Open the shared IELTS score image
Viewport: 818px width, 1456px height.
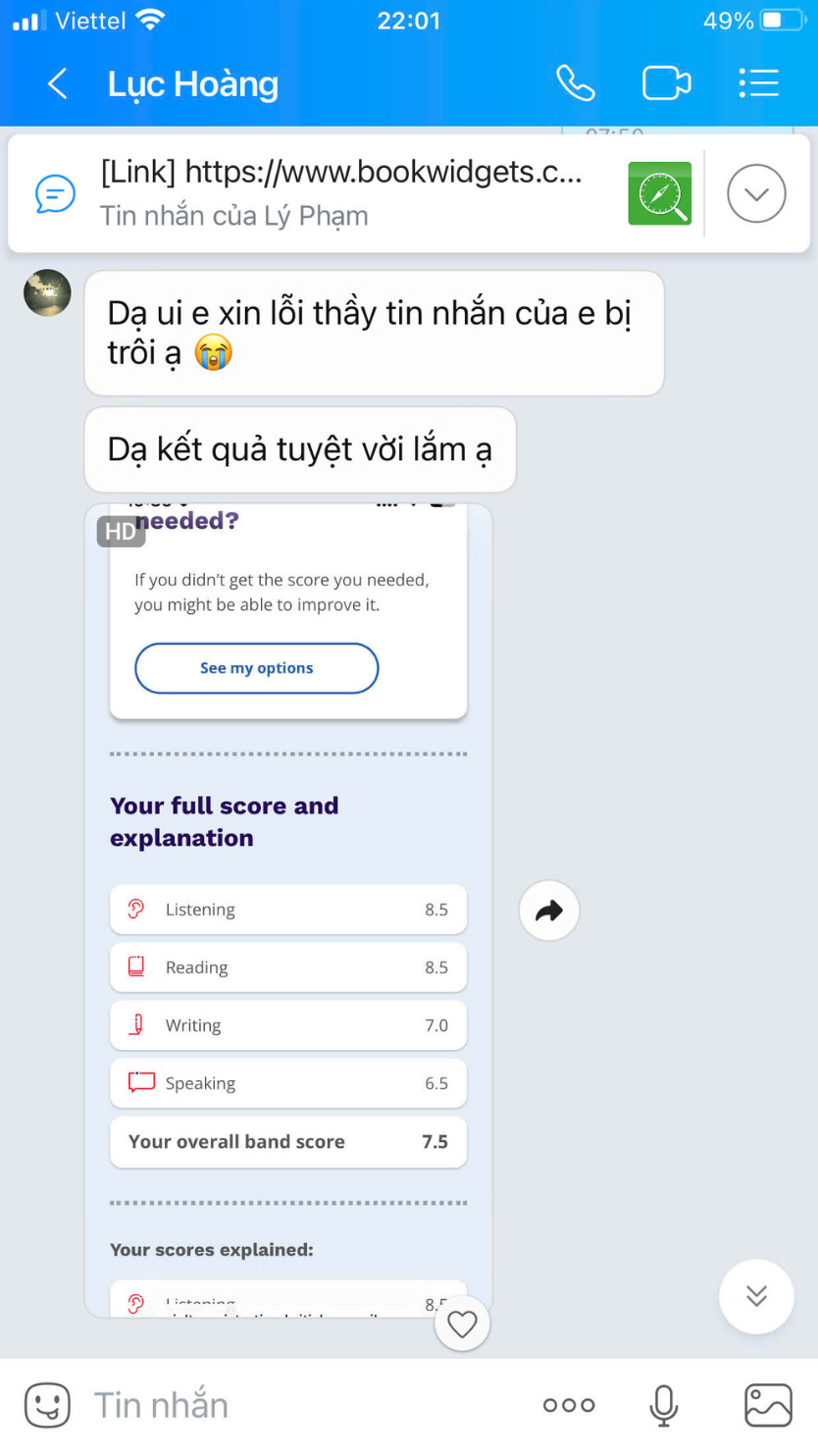(x=288, y=910)
